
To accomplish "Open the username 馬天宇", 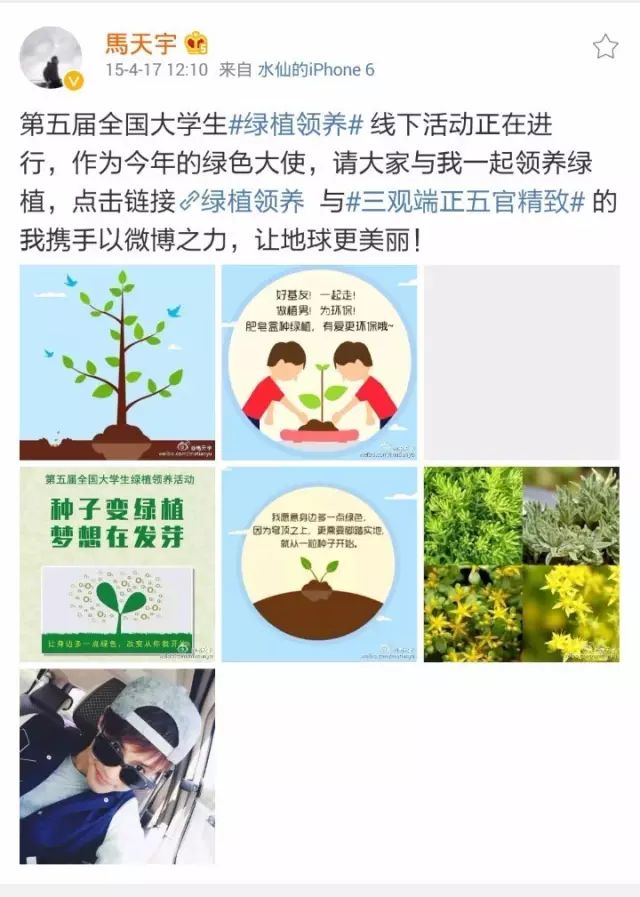I will [141, 44].
